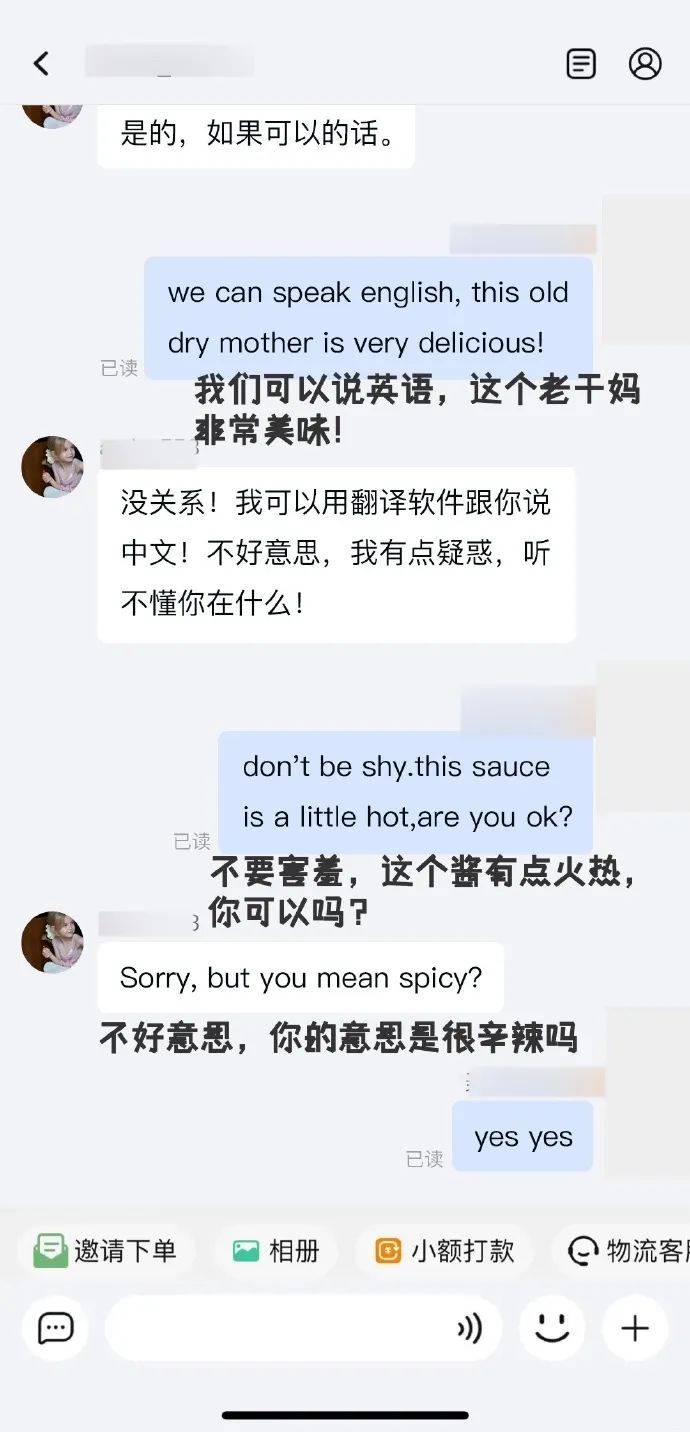Open the emoji smiley picker
This screenshot has width=690, height=1432.
(x=551, y=1328)
